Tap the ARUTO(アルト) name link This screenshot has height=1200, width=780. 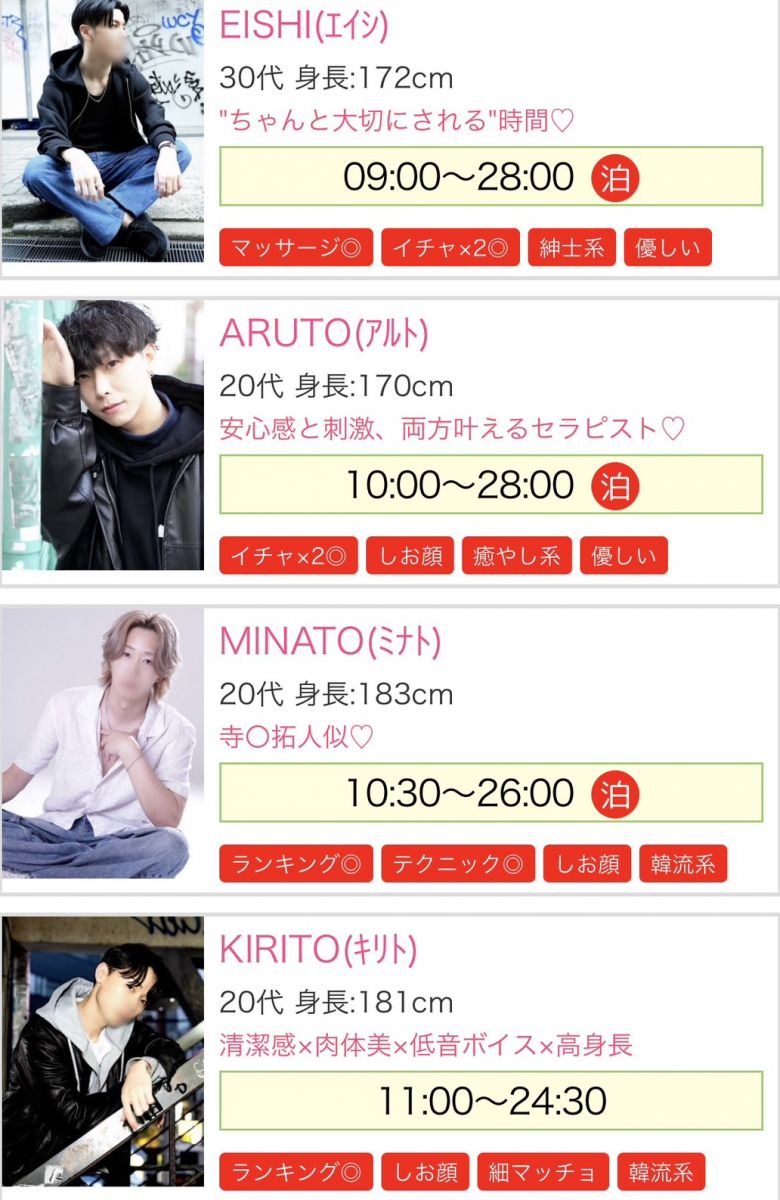tap(324, 334)
